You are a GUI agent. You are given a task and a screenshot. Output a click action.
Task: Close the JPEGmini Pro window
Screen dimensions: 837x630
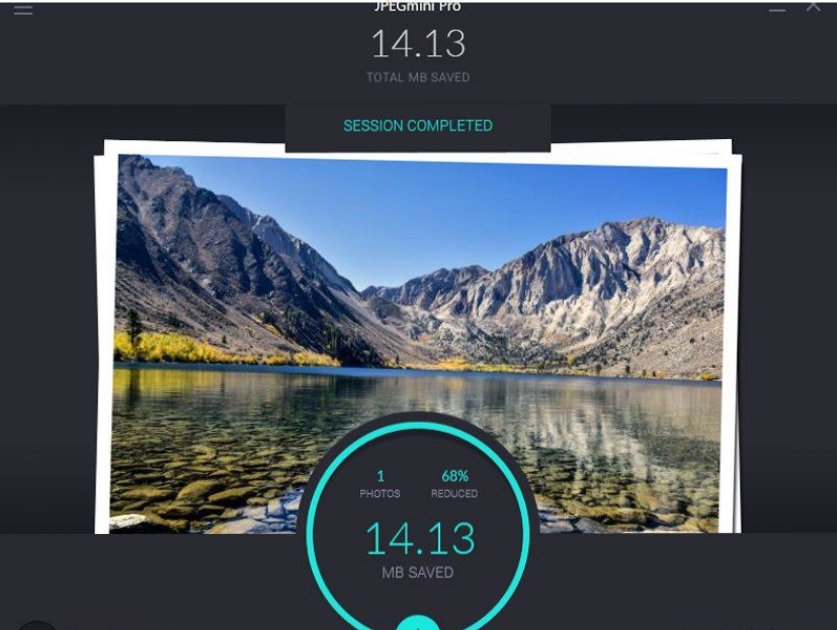(813, 5)
